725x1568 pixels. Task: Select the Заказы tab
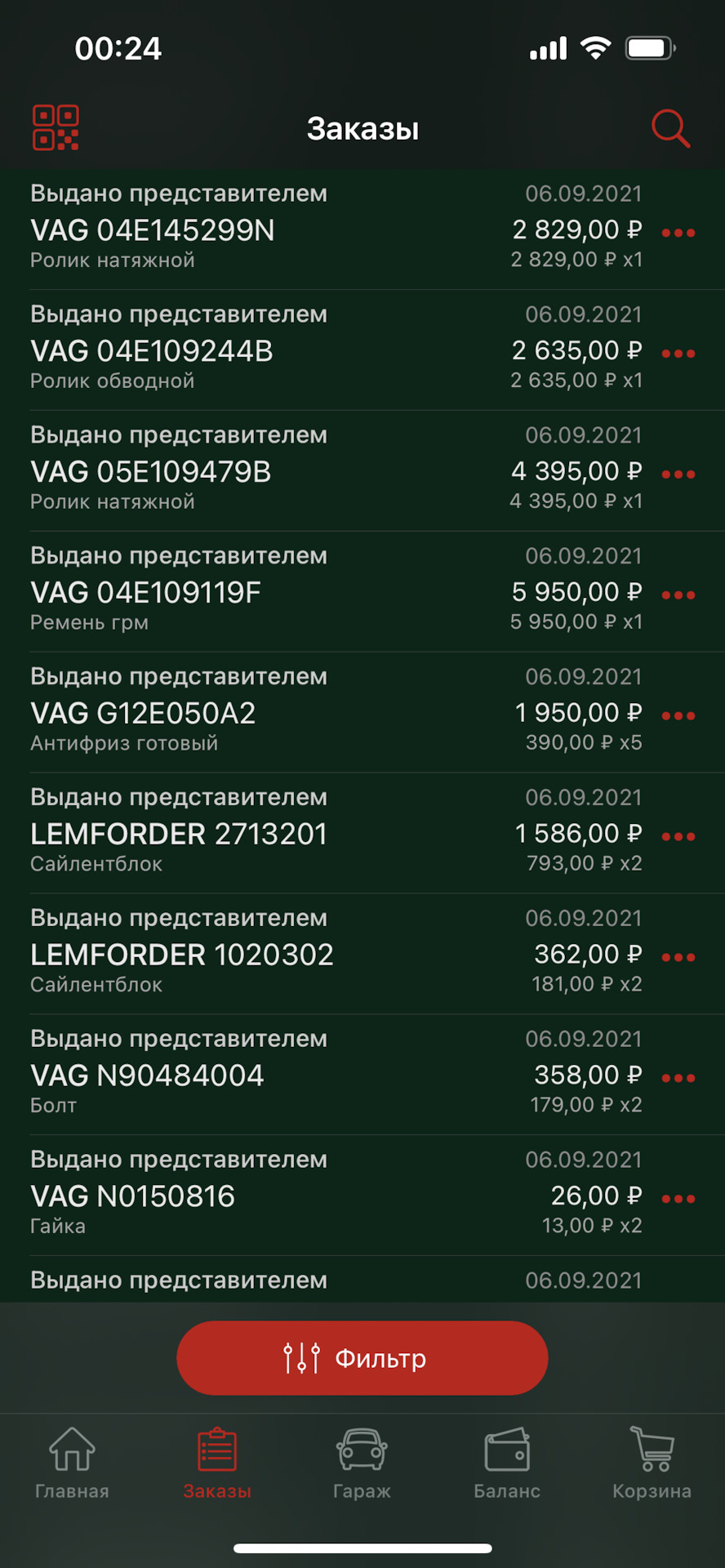(217, 1463)
